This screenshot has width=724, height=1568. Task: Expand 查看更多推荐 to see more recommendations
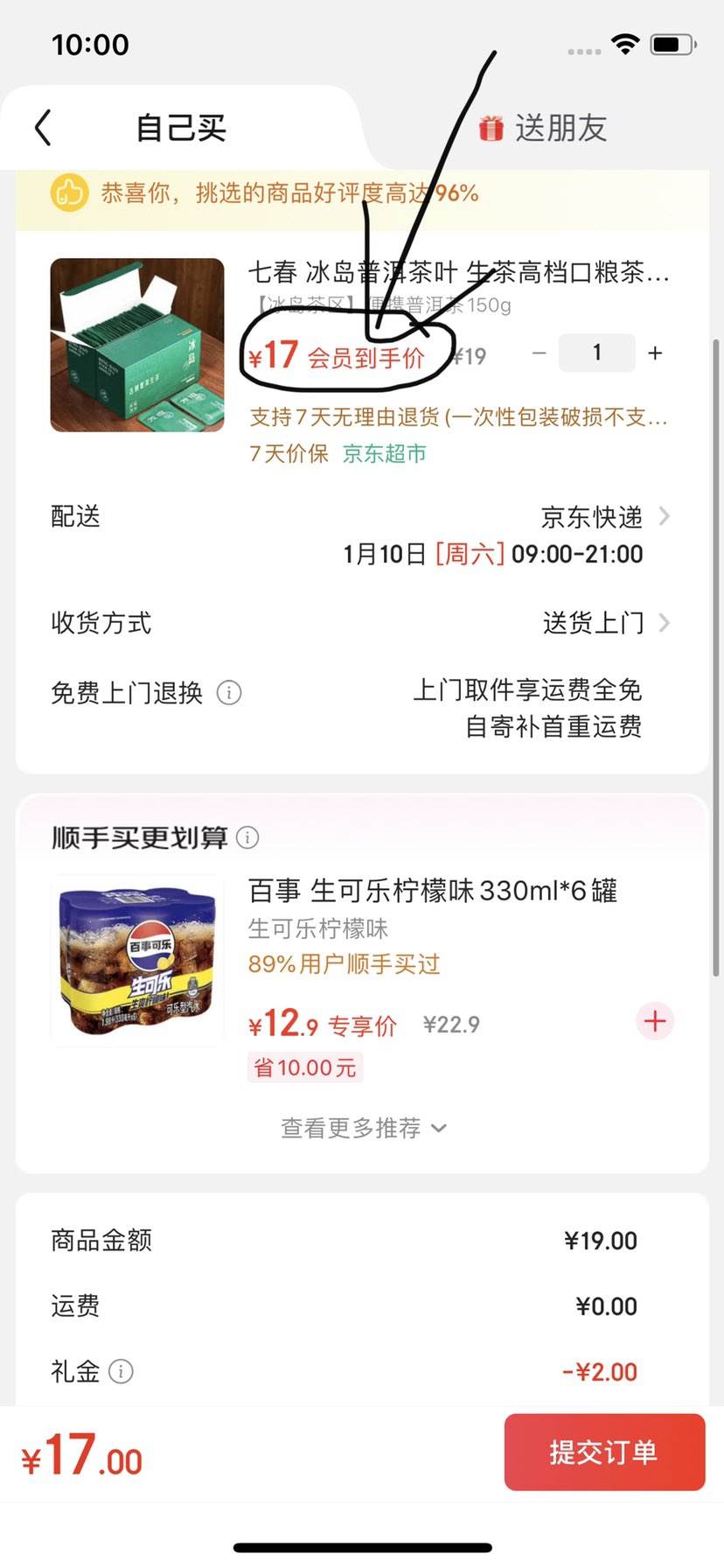[362, 1128]
